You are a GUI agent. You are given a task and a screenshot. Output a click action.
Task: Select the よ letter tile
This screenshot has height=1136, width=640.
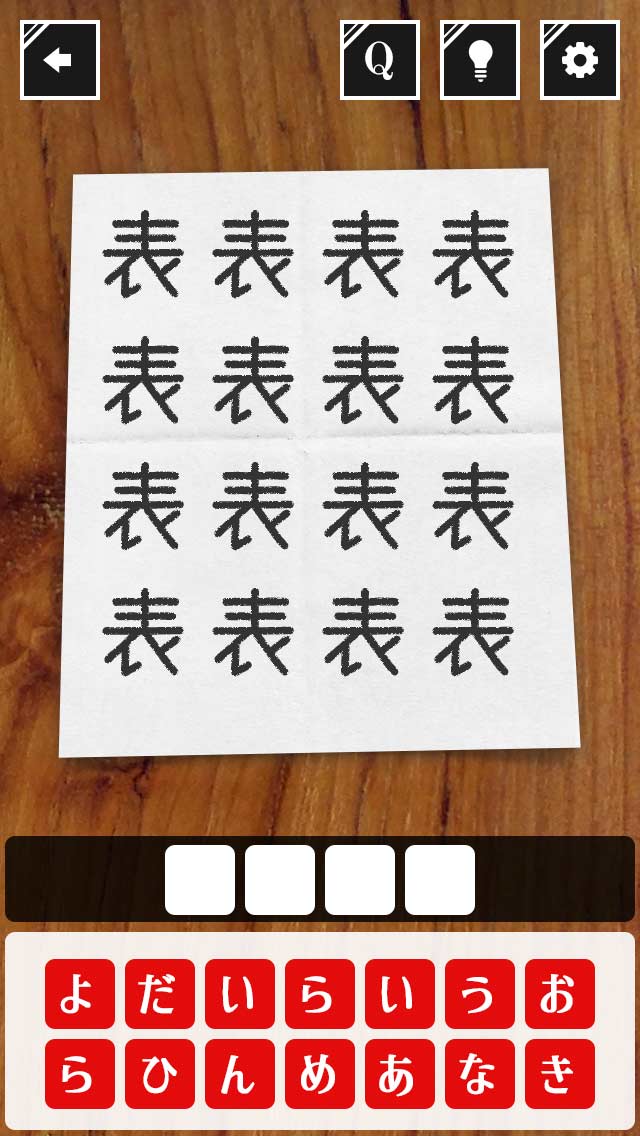80,994
